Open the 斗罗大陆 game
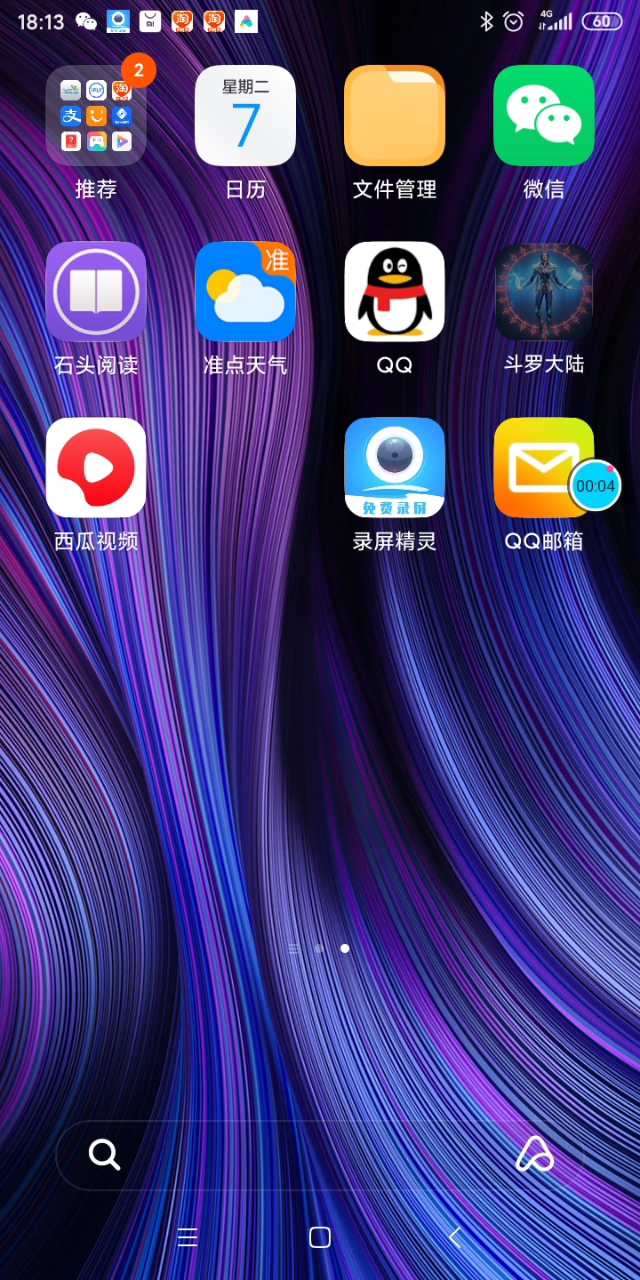The image size is (640, 1280). point(543,292)
